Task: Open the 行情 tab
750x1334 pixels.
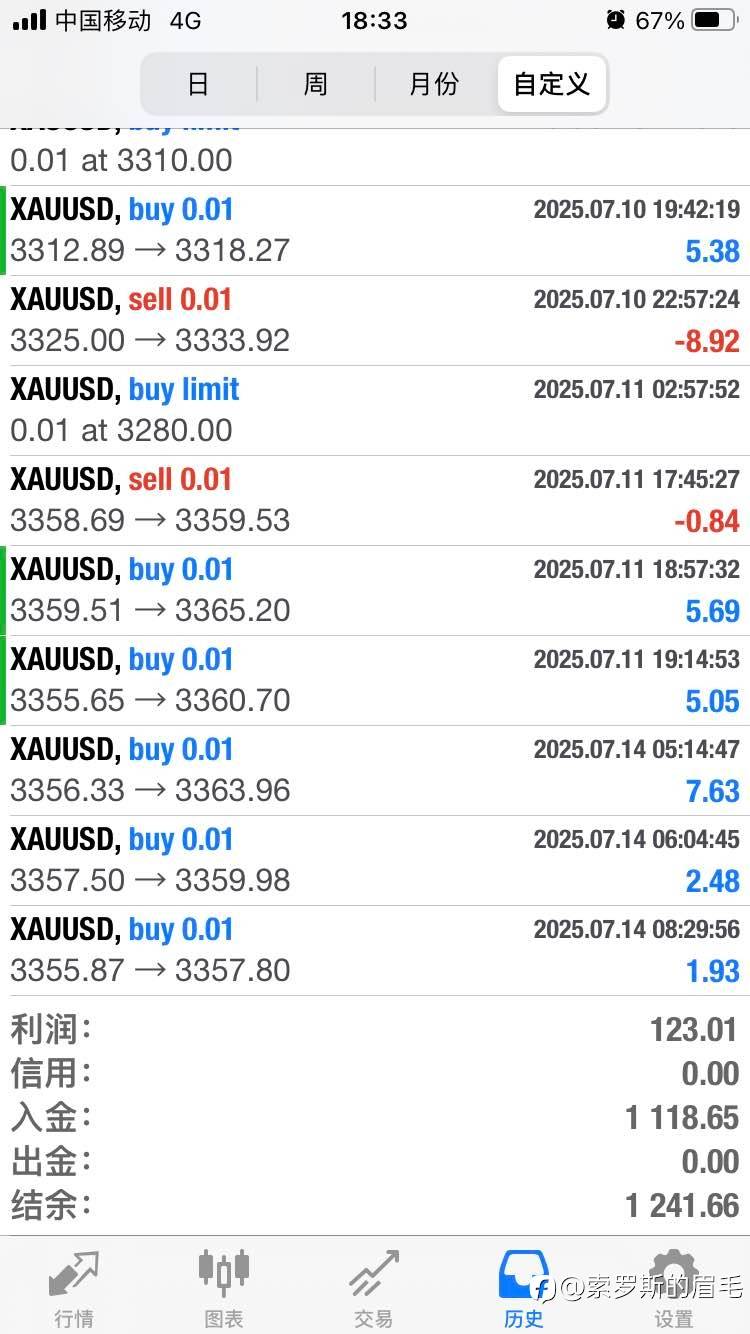Action: point(75,1288)
